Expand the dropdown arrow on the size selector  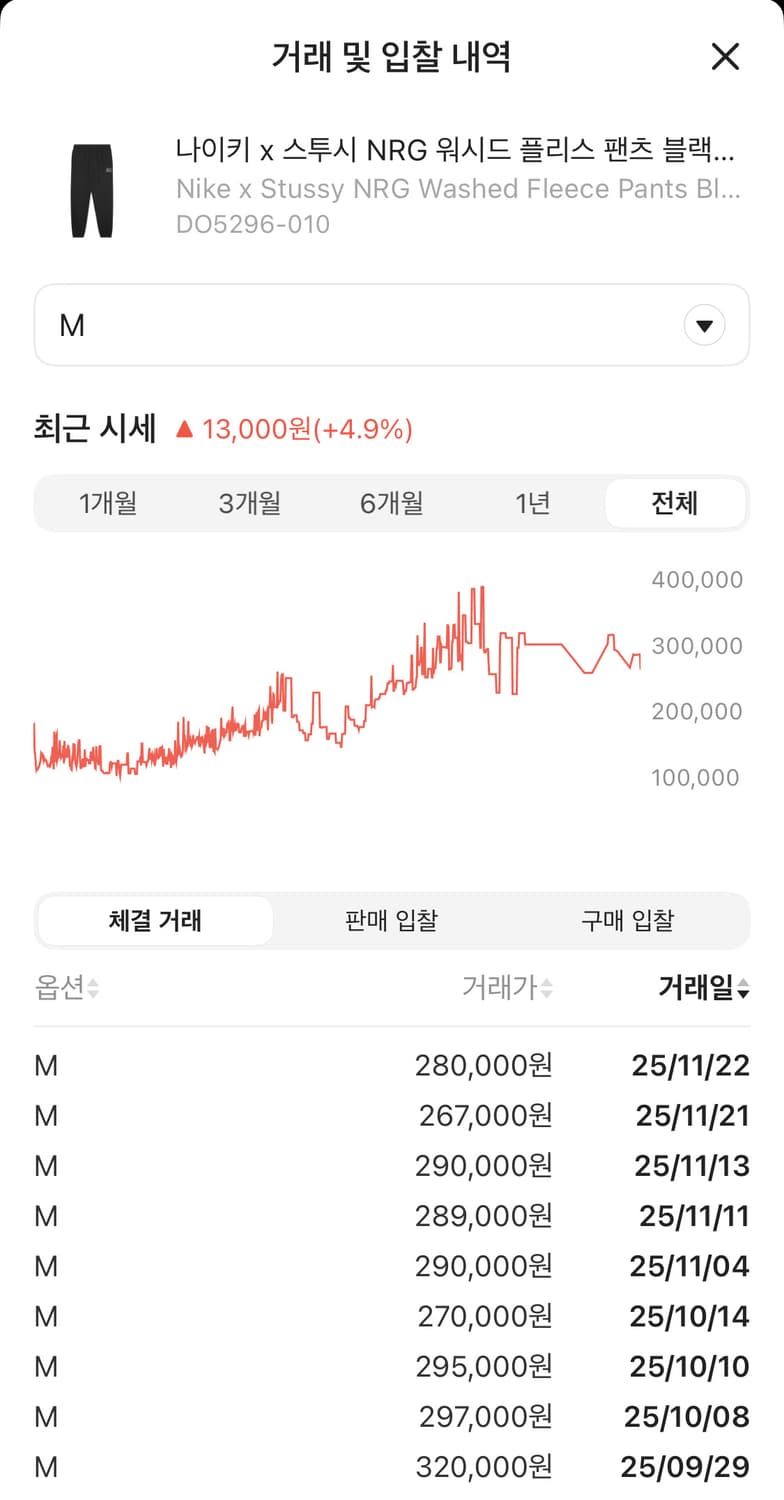(x=704, y=325)
